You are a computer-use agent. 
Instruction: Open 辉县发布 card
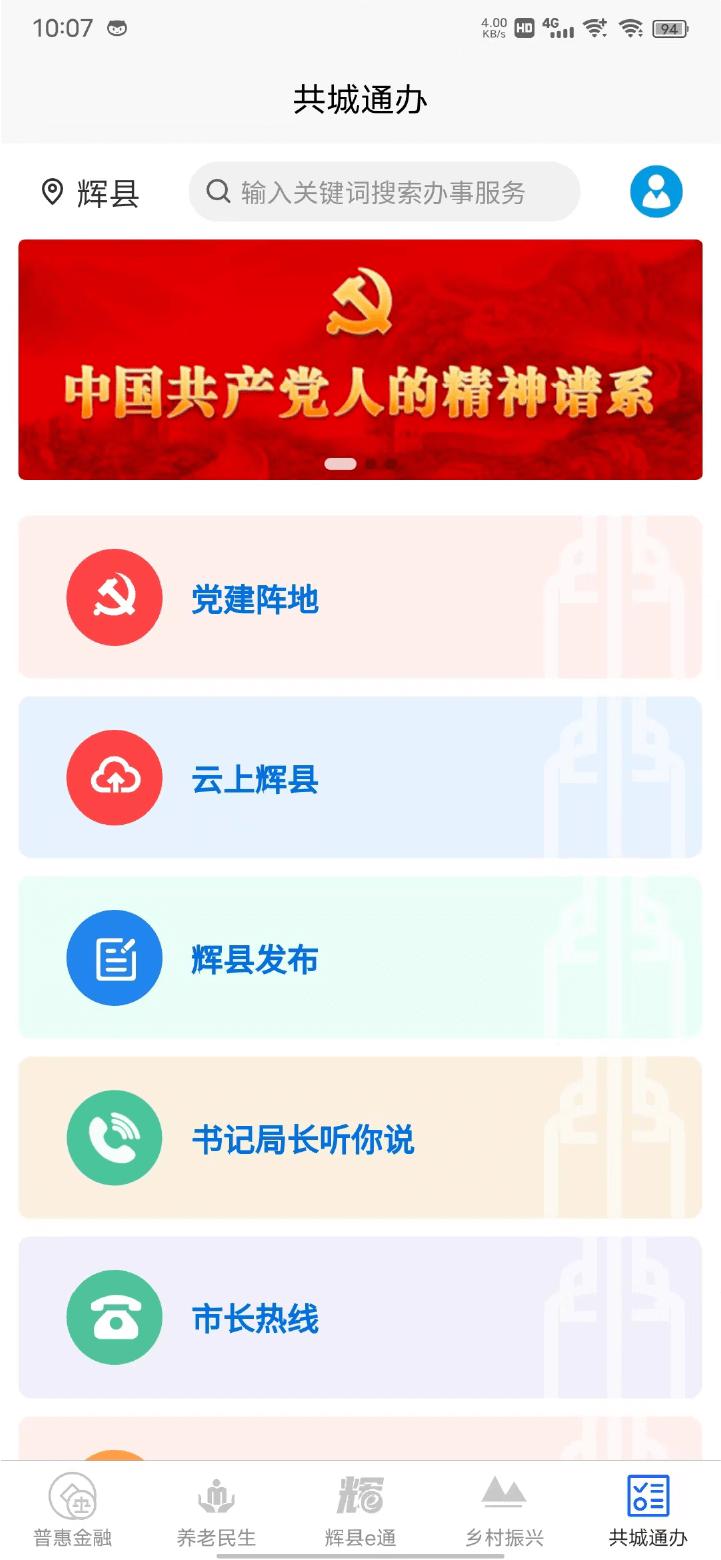click(x=360, y=958)
